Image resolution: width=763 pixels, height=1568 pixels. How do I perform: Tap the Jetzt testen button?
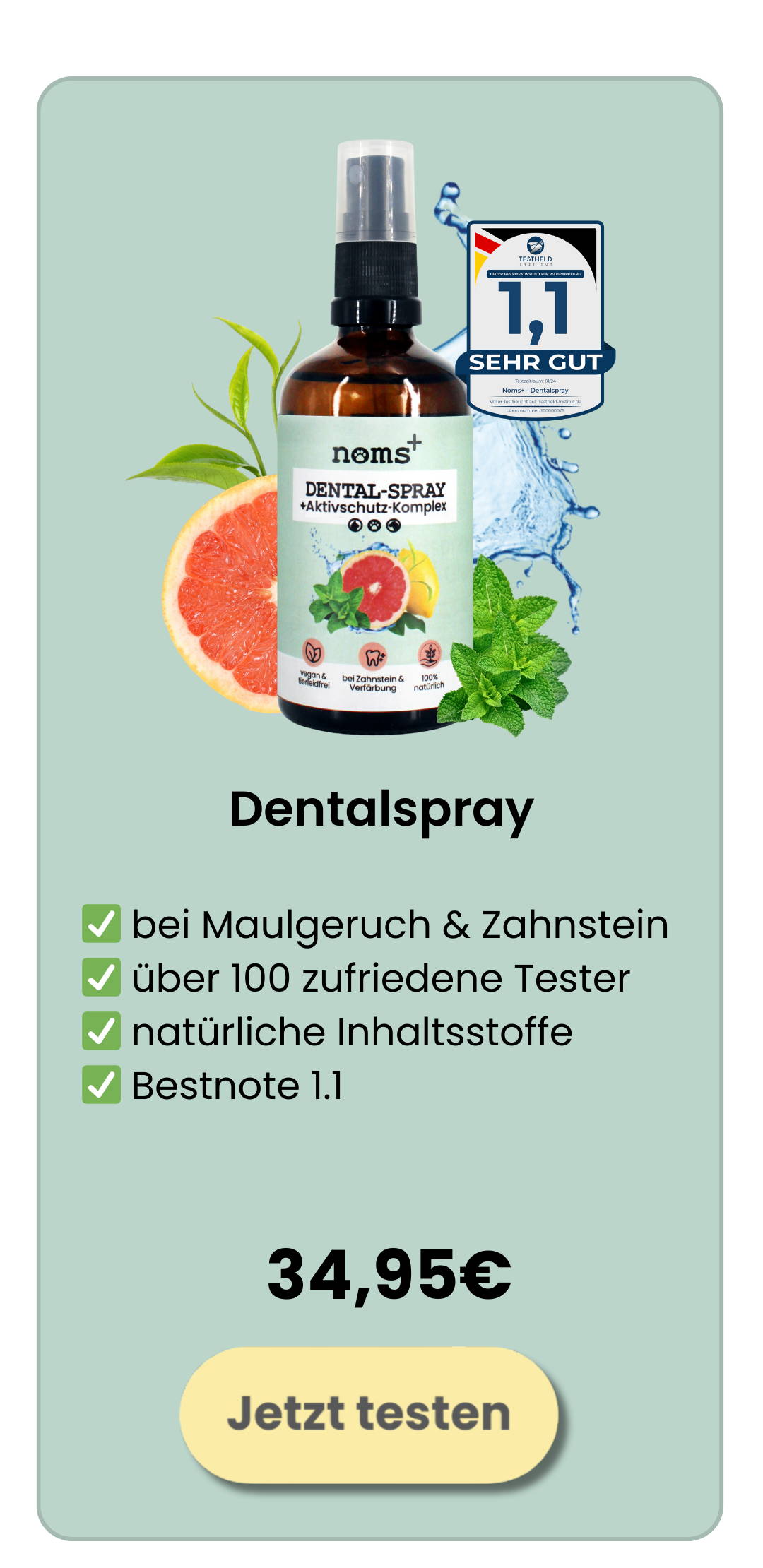click(369, 1414)
